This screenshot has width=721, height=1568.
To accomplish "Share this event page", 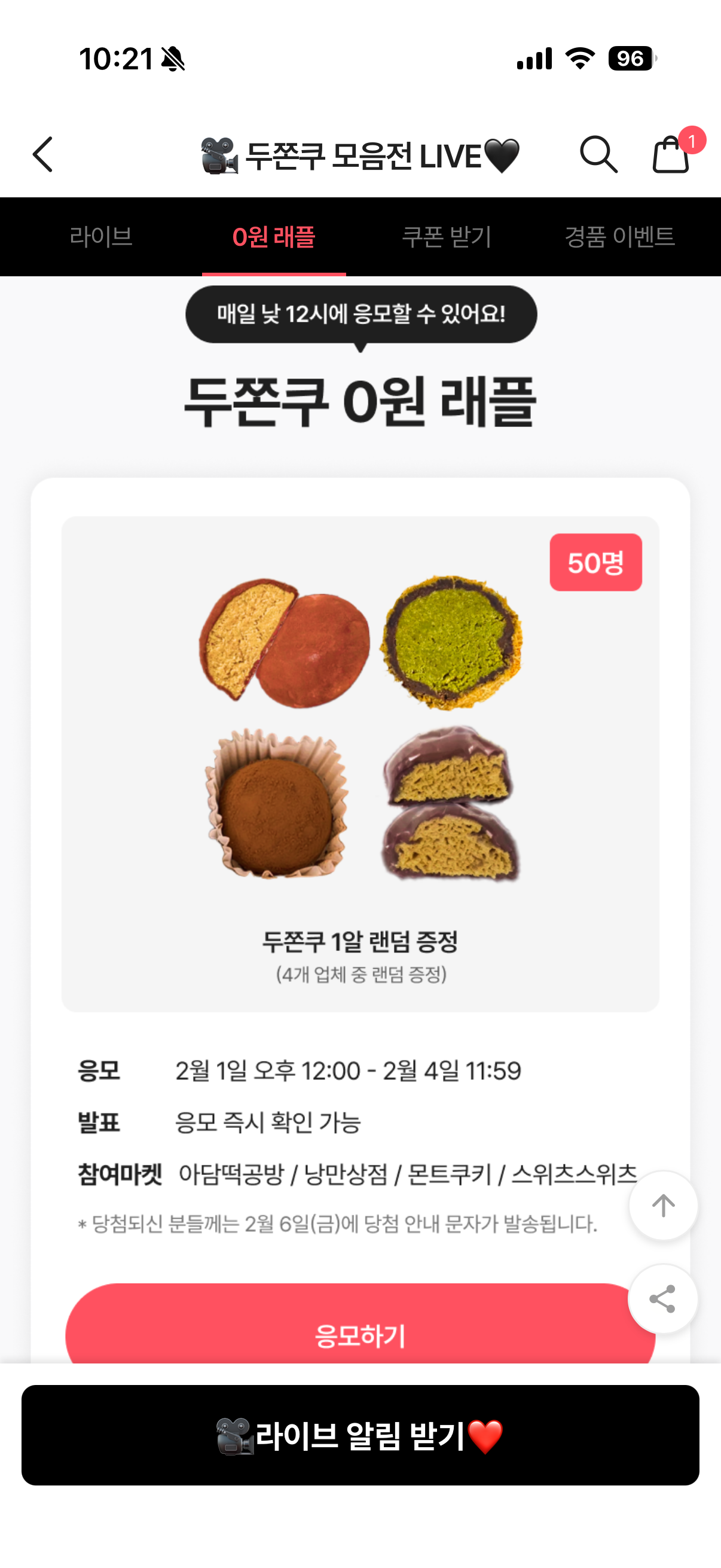I will coord(662,1298).
